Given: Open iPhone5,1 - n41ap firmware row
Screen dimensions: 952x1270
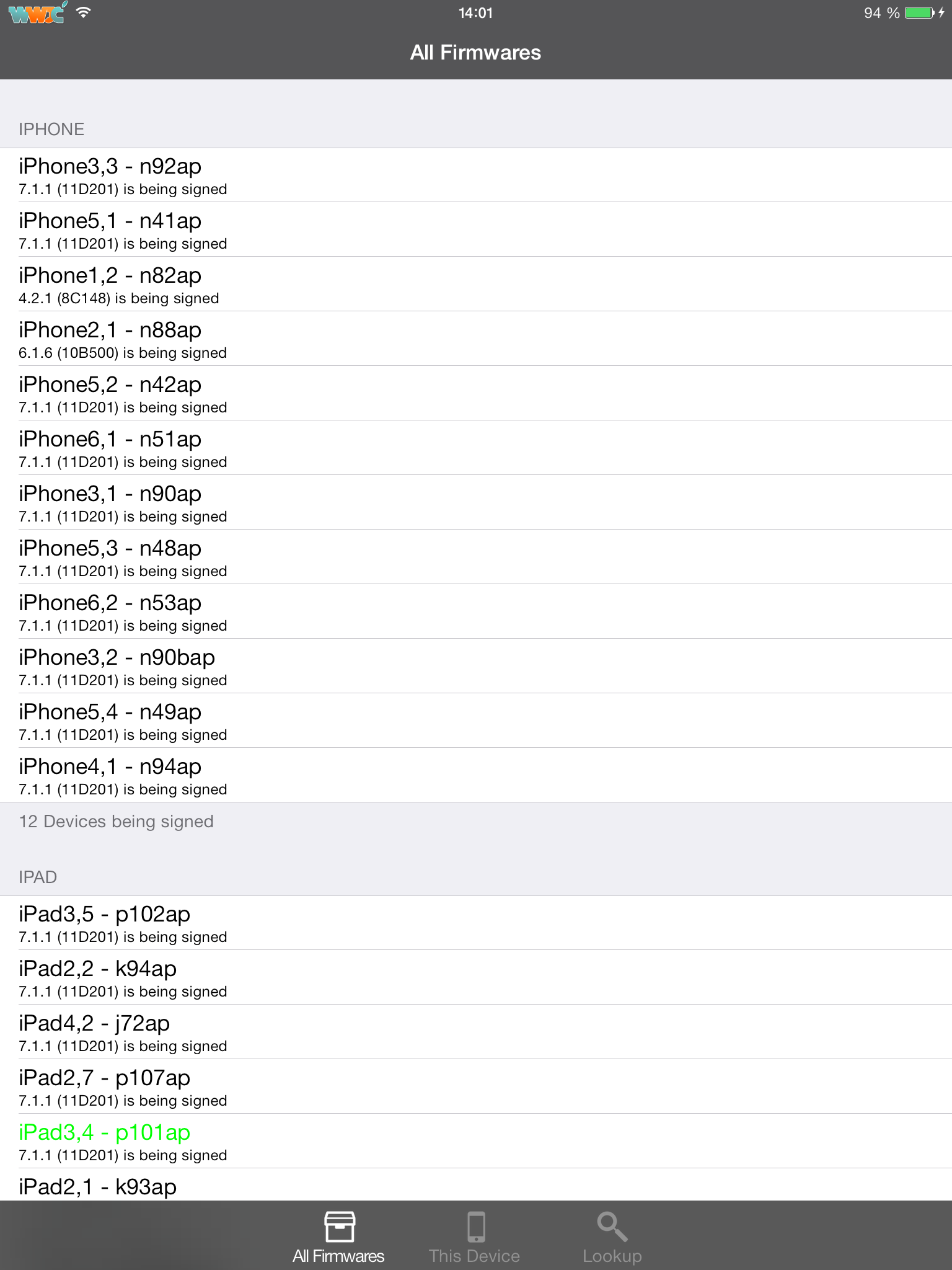Looking at the screenshot, I should click(x=476, y=230).
